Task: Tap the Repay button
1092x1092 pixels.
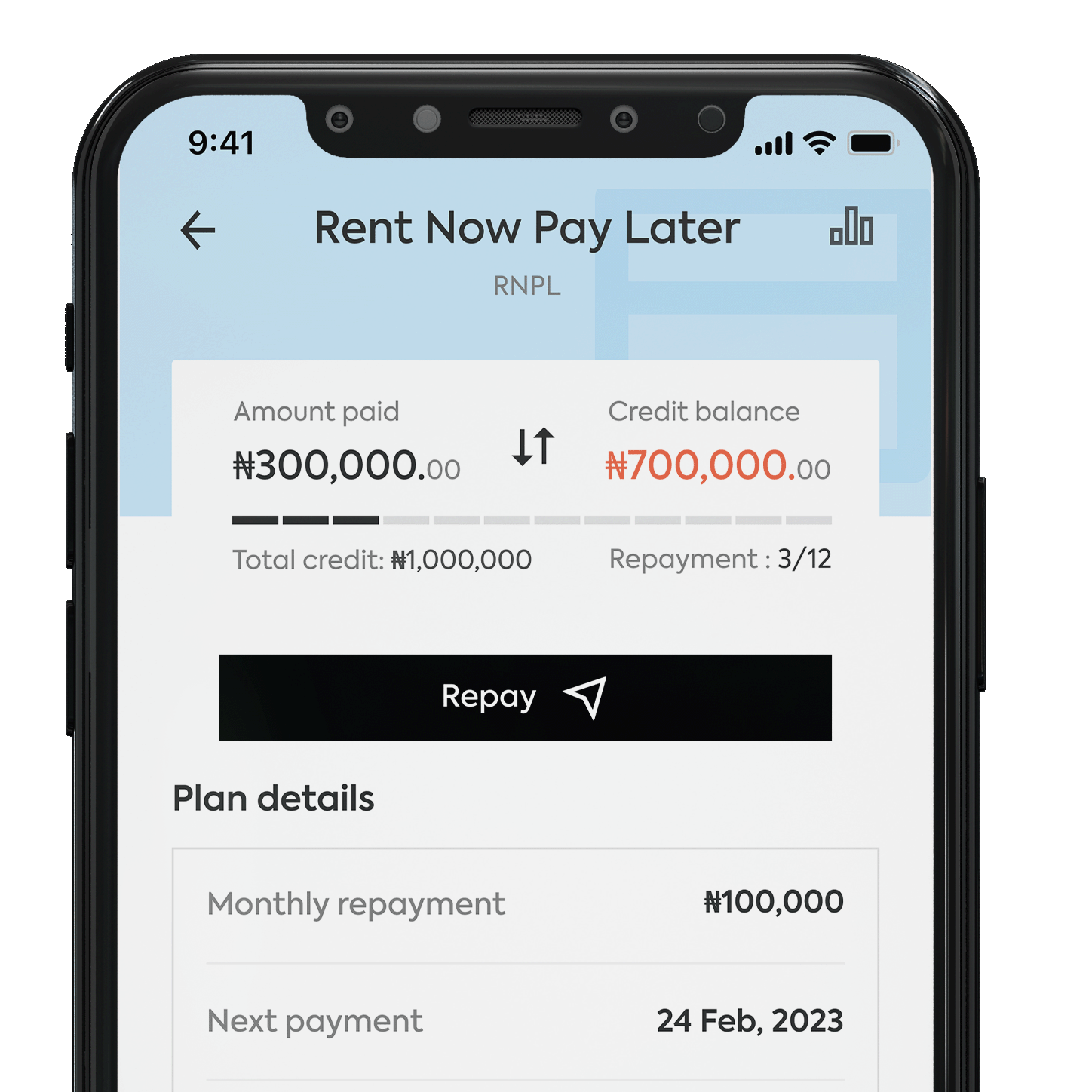Action: (x=525, y=698)
